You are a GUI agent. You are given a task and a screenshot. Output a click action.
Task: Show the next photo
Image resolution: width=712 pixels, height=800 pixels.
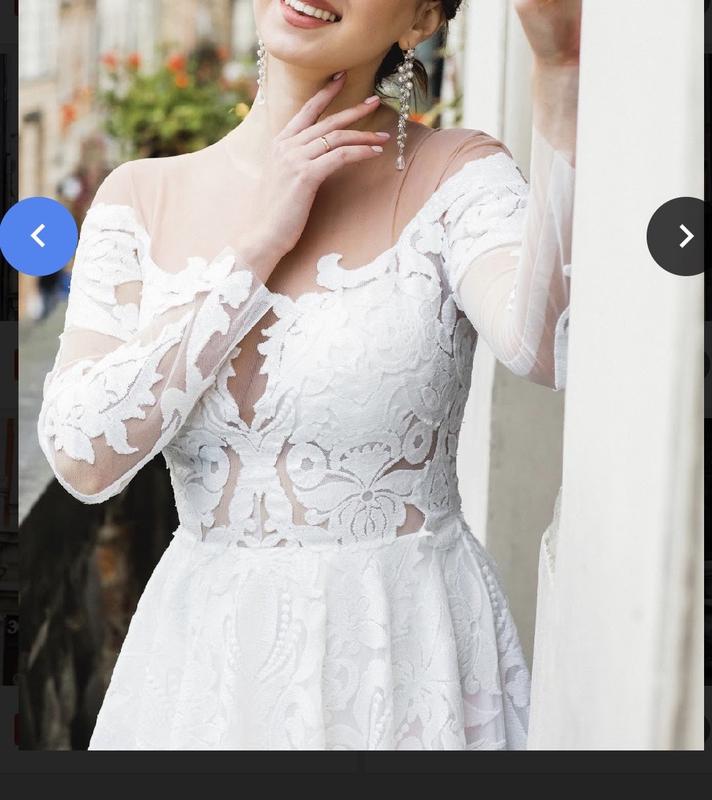point(684,236)
